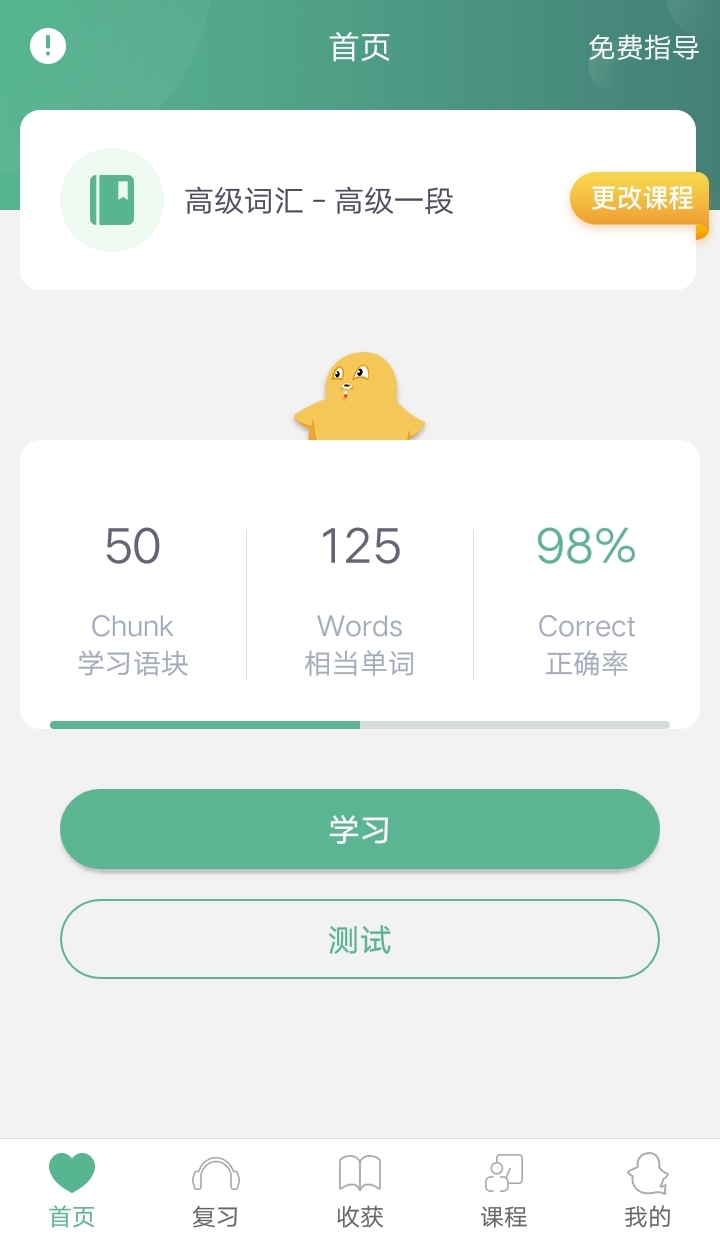Tap the exclamation alert icon
720x1238 pixels.
pos(47,46)
